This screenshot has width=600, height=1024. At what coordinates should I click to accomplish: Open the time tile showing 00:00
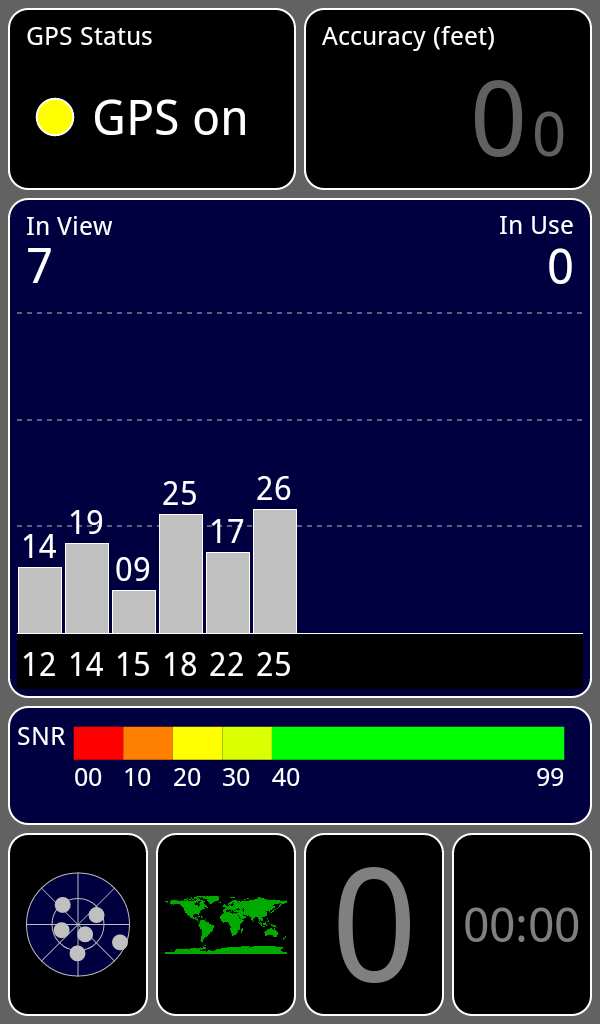pyautogui.click(x=521, y=924)
